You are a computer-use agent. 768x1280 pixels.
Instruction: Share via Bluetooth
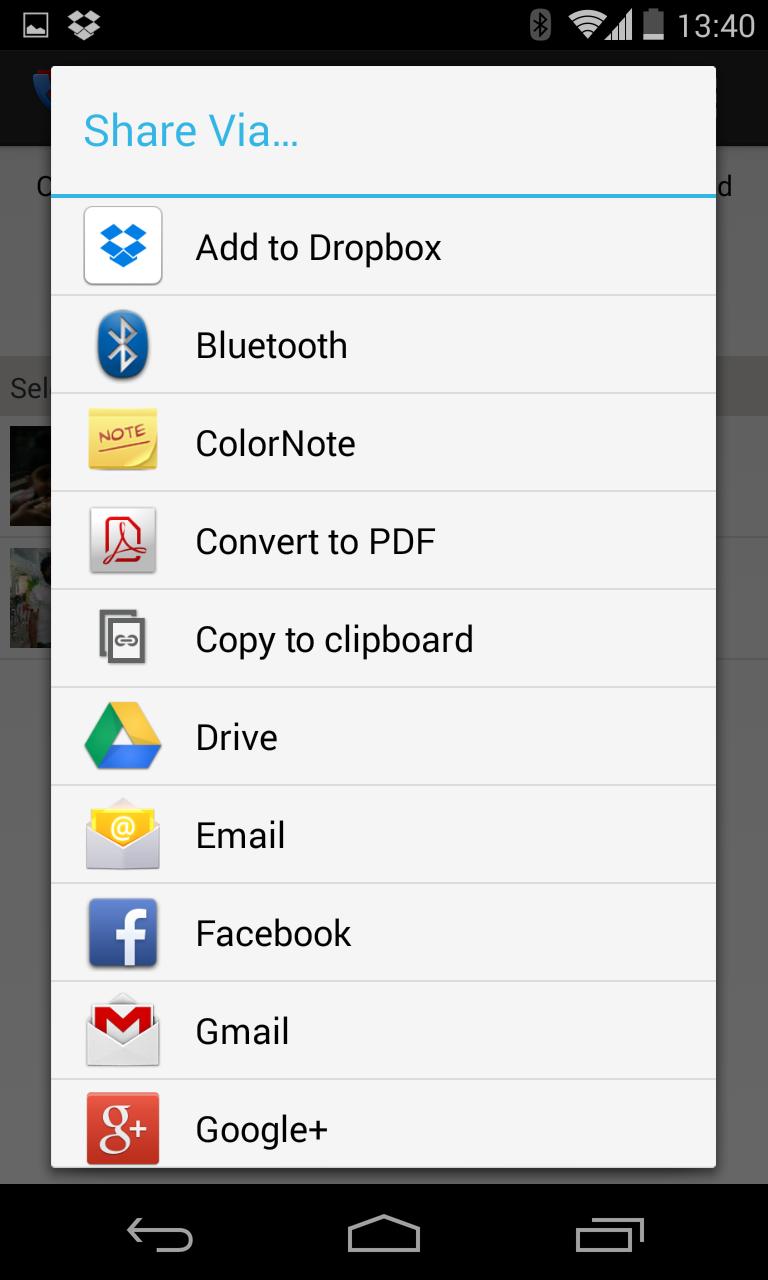(x=383, y=345)
